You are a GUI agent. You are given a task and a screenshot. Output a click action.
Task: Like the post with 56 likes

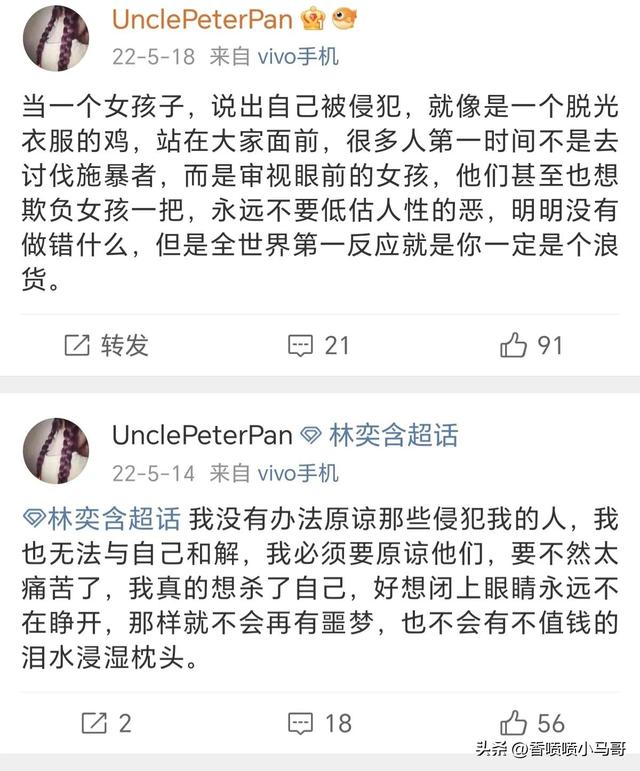click(x=531, y=722)
